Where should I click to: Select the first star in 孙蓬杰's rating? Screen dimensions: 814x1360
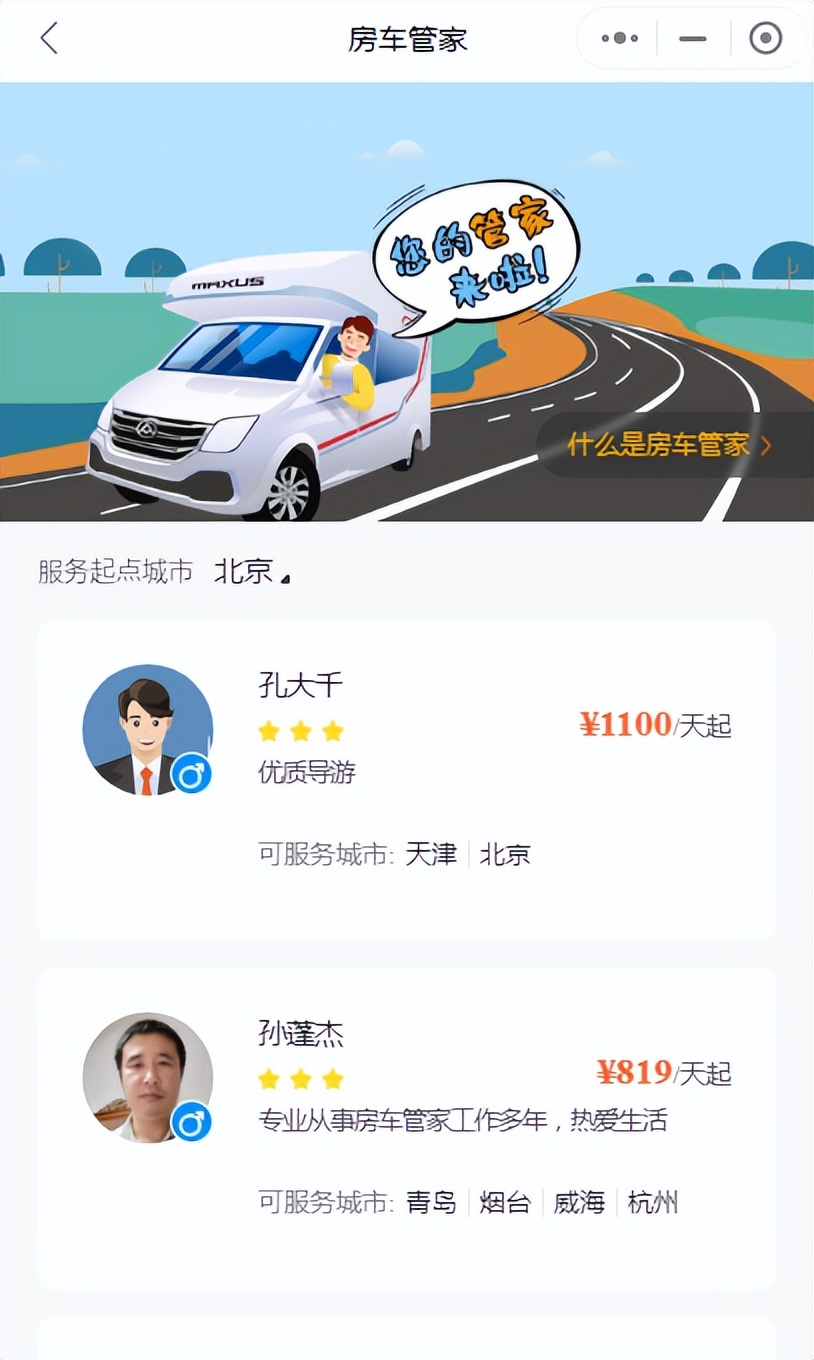[x=268, y=1079]
